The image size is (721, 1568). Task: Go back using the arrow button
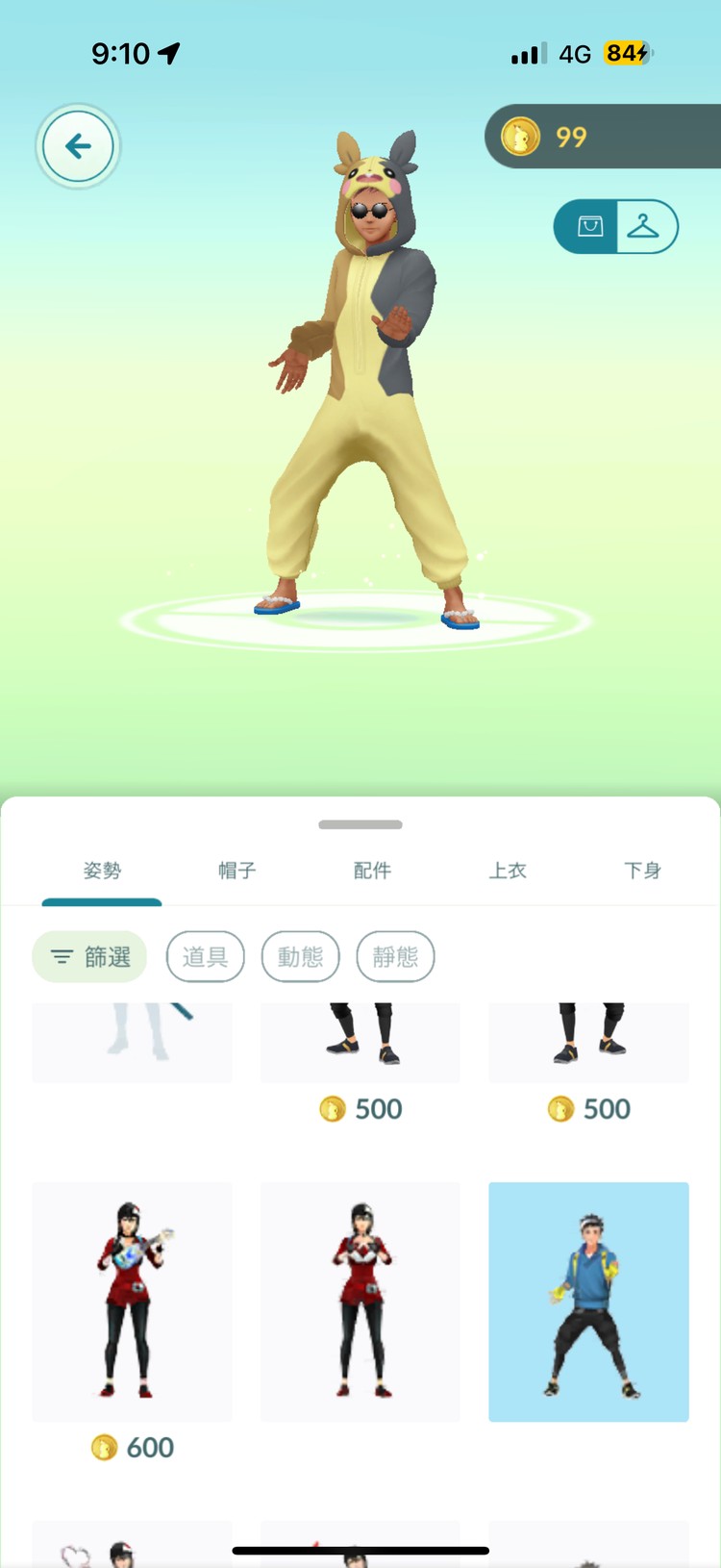pyautogui.click(x=78, y=146)
